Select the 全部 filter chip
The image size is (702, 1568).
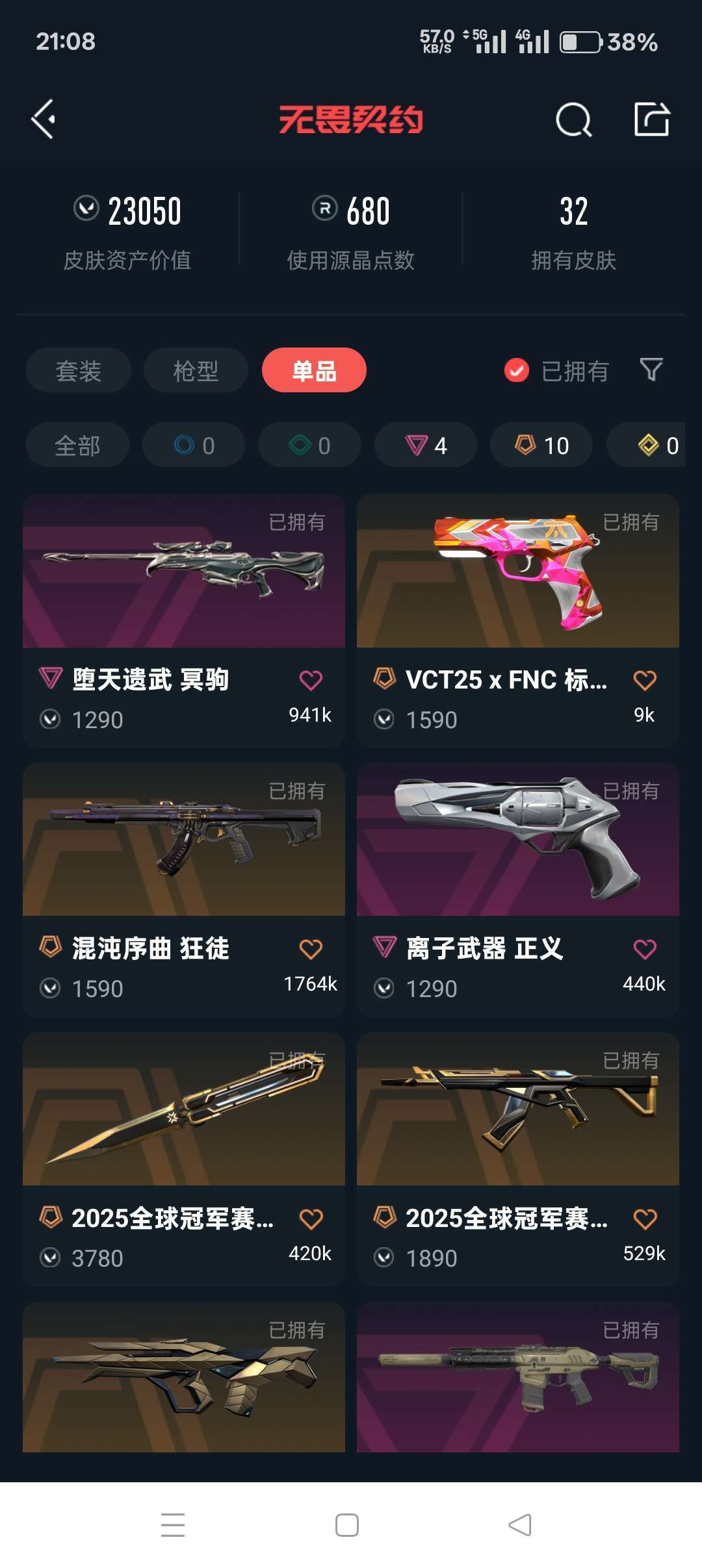click(77, 445)
